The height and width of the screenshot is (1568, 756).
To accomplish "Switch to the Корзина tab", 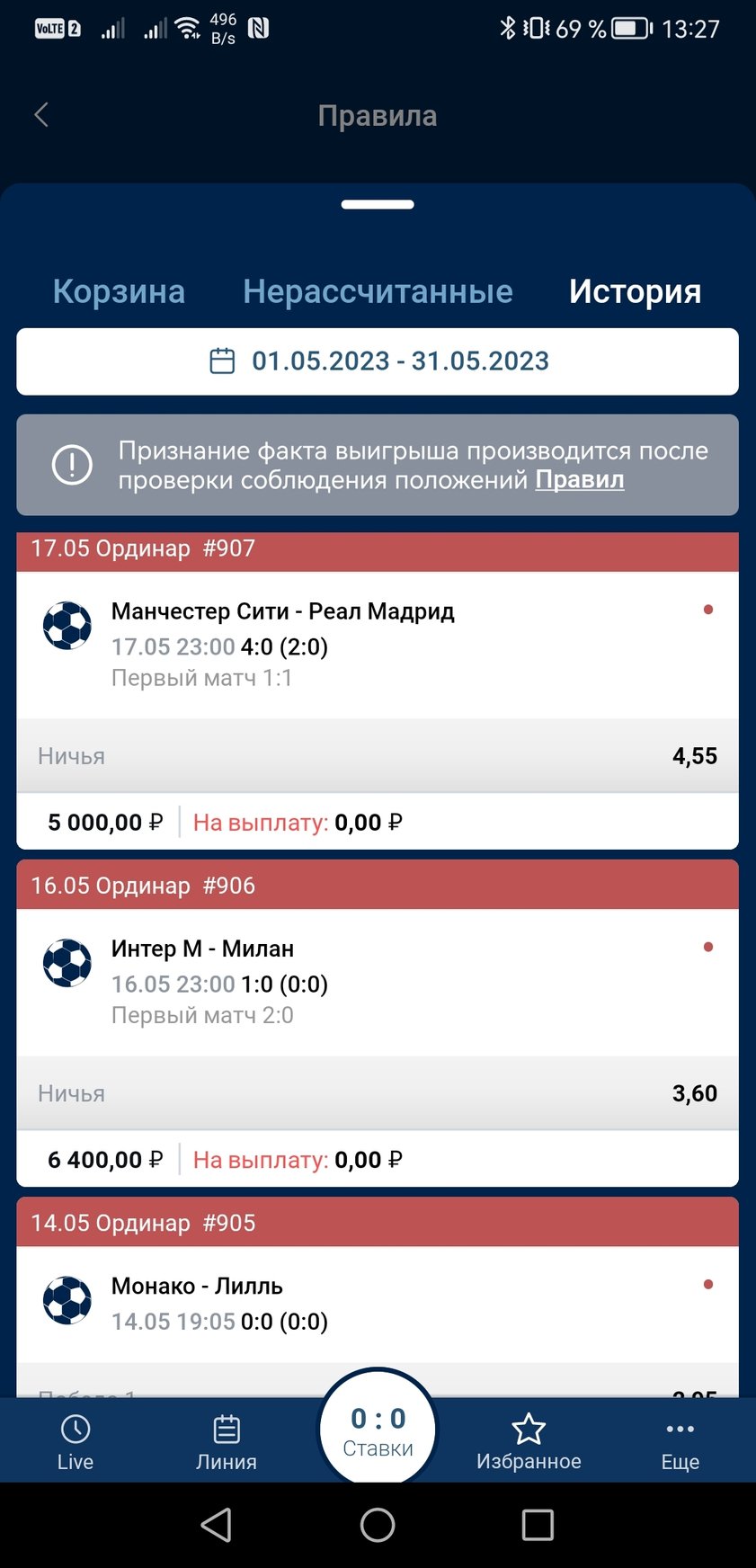I will (119, 291).
